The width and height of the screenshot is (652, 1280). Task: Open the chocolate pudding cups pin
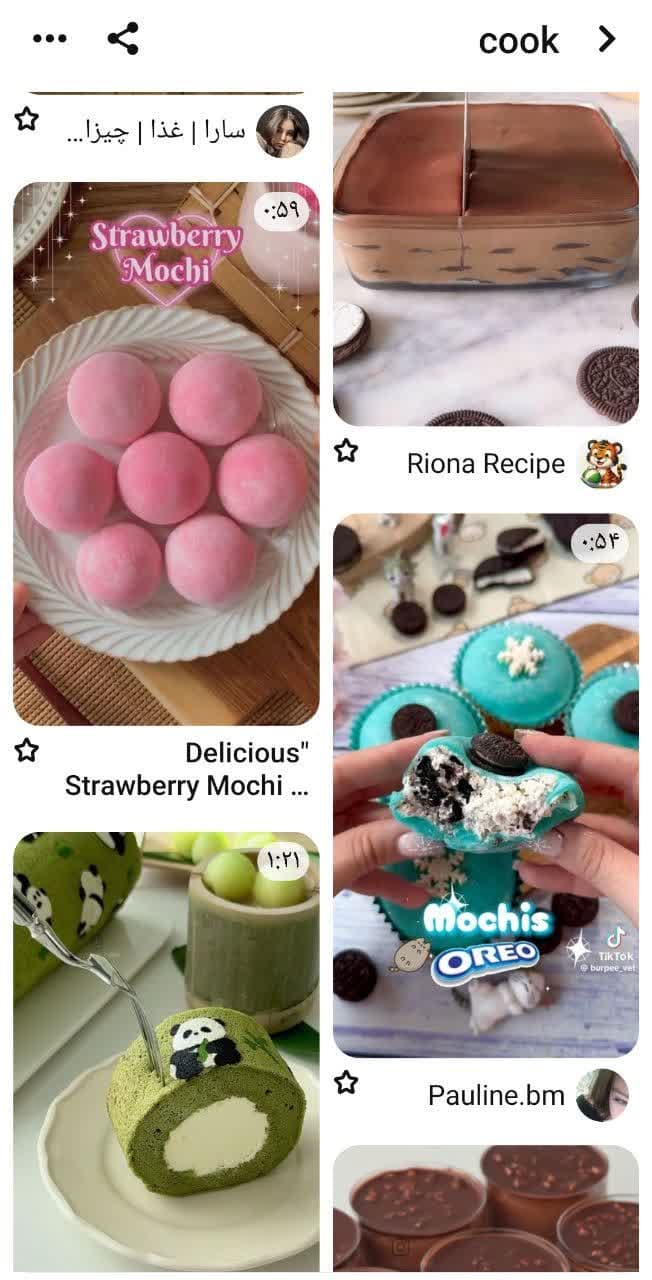click(485, 1208)
